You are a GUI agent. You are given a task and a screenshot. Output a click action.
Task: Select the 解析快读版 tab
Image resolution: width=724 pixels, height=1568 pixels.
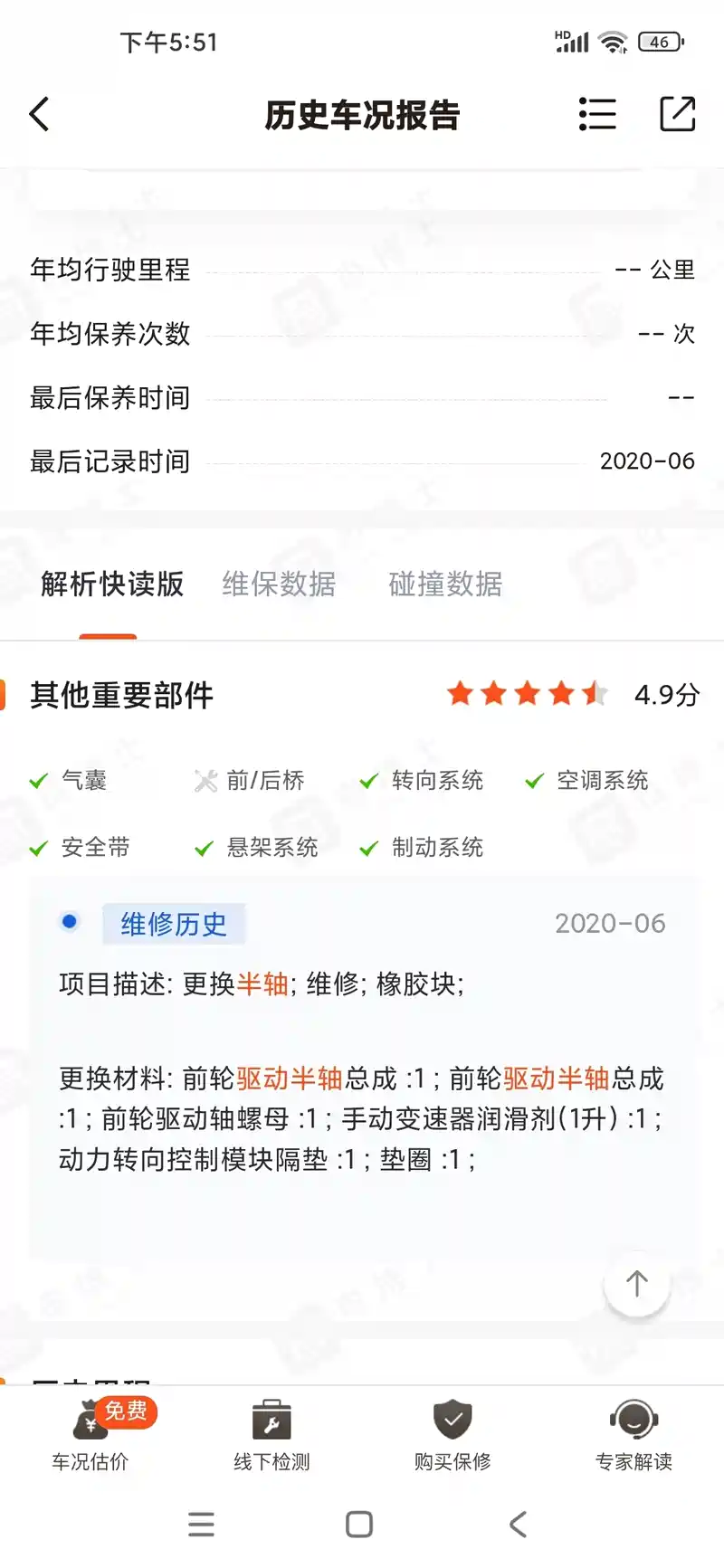pyautogui.click(x=112, y=584)
